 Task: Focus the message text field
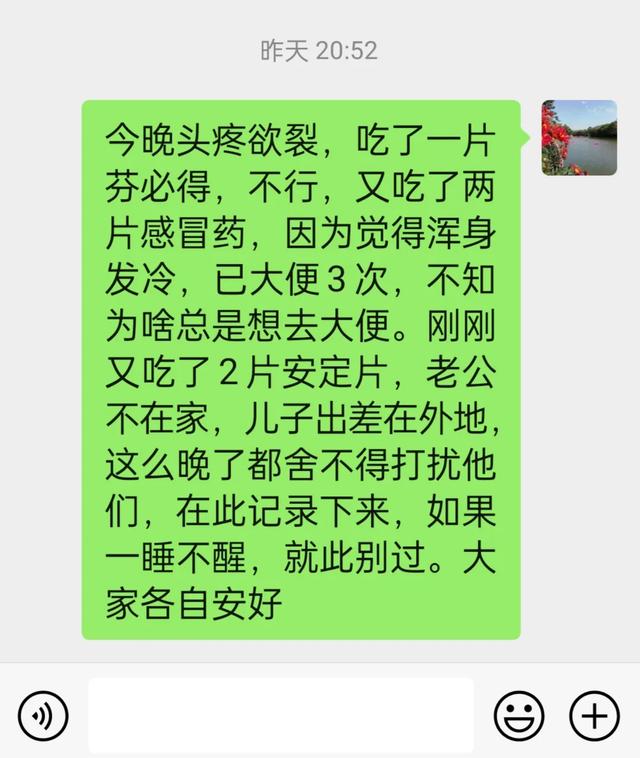click(x=280, y=715)
